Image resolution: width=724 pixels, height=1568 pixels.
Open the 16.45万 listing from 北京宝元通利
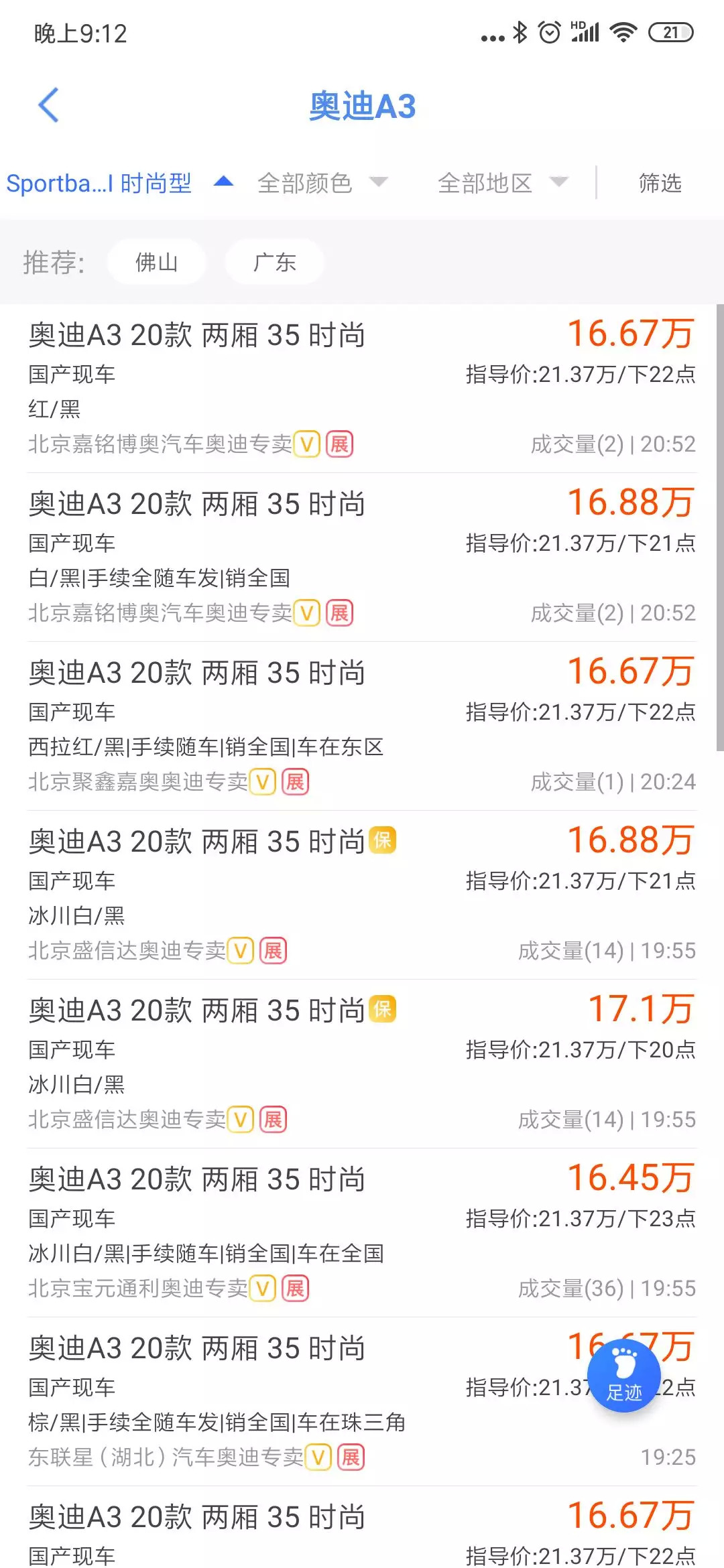(x=362, y=1233)
